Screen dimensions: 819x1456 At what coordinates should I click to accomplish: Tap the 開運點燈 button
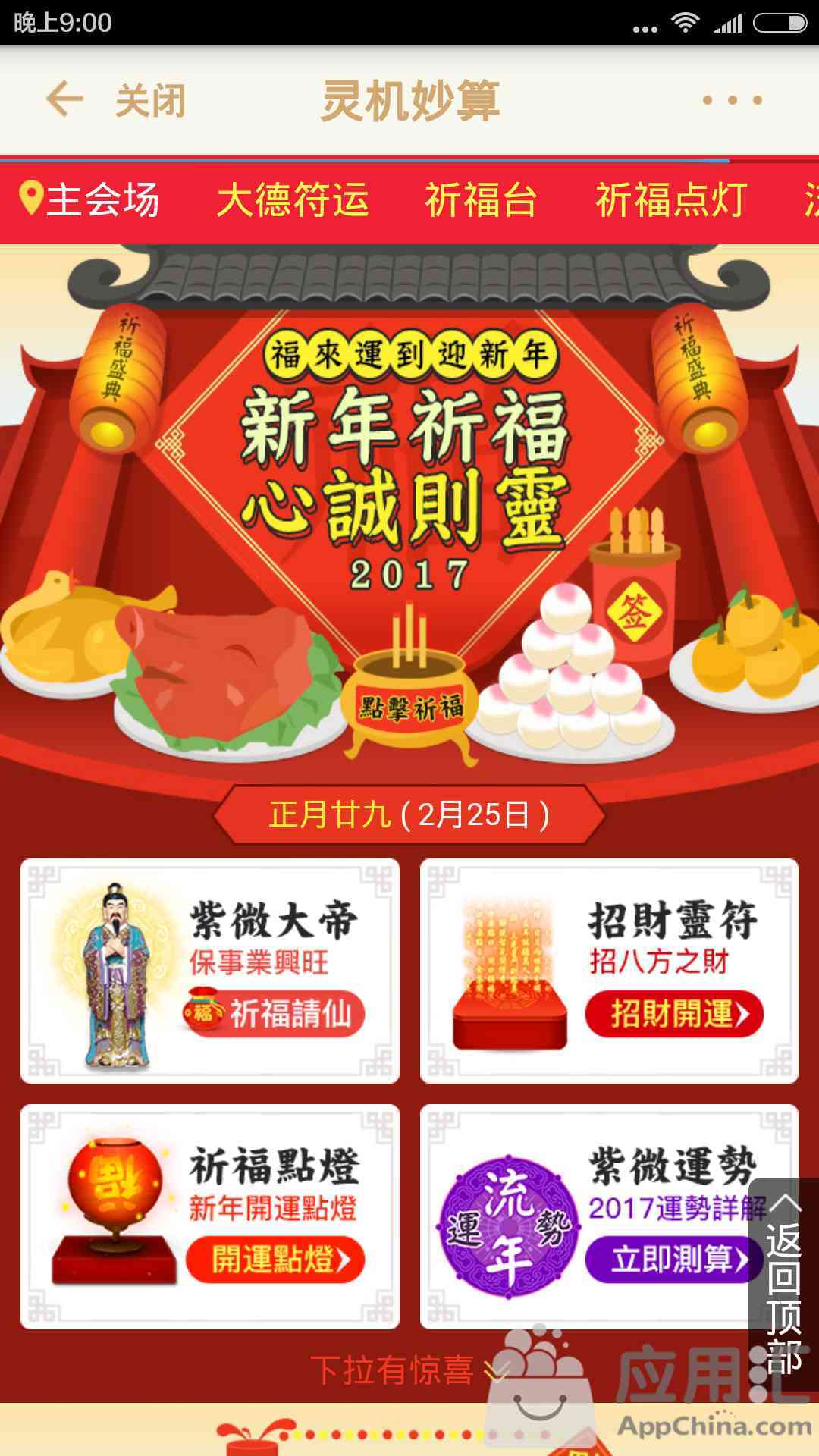pyautogui.click(x=275, y=1260)
